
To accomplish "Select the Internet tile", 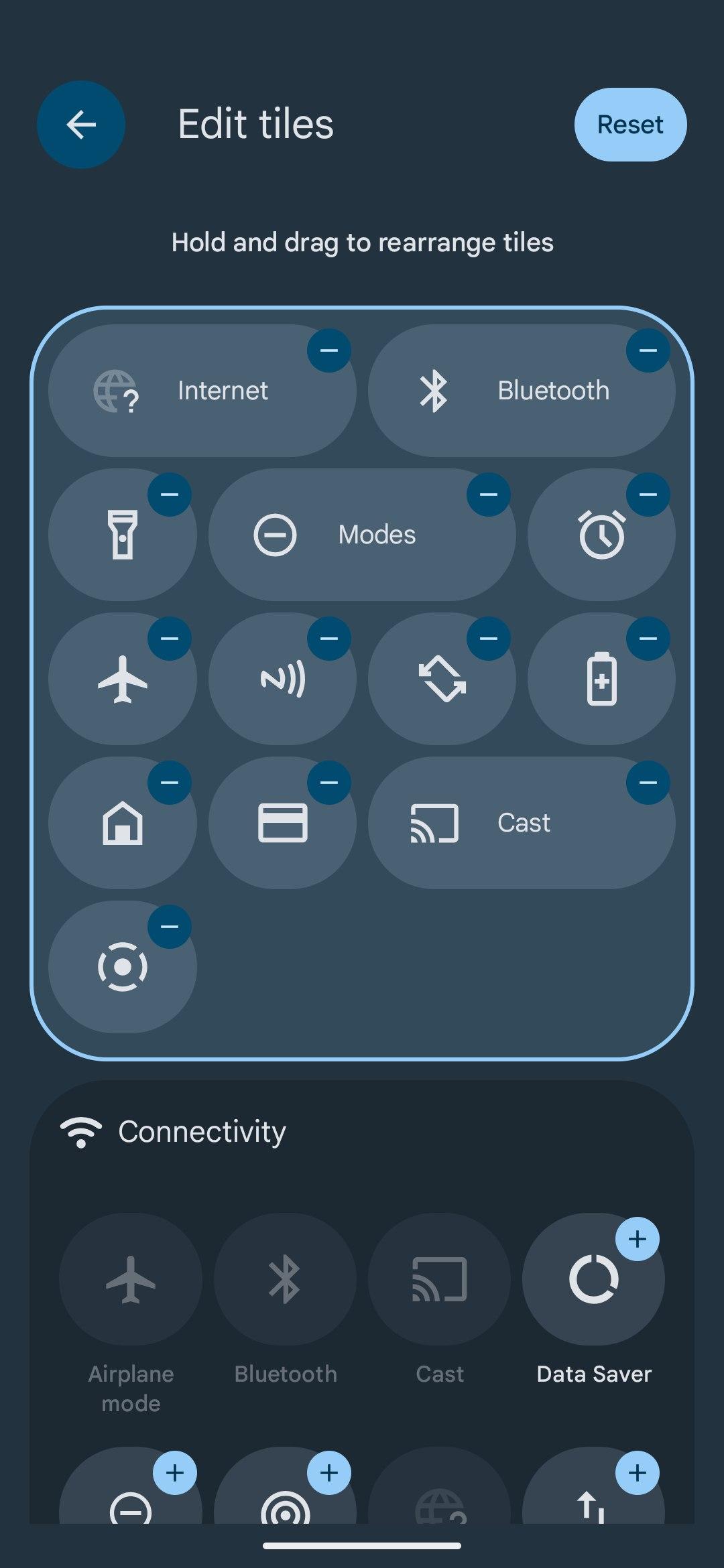I will (201, 391).
